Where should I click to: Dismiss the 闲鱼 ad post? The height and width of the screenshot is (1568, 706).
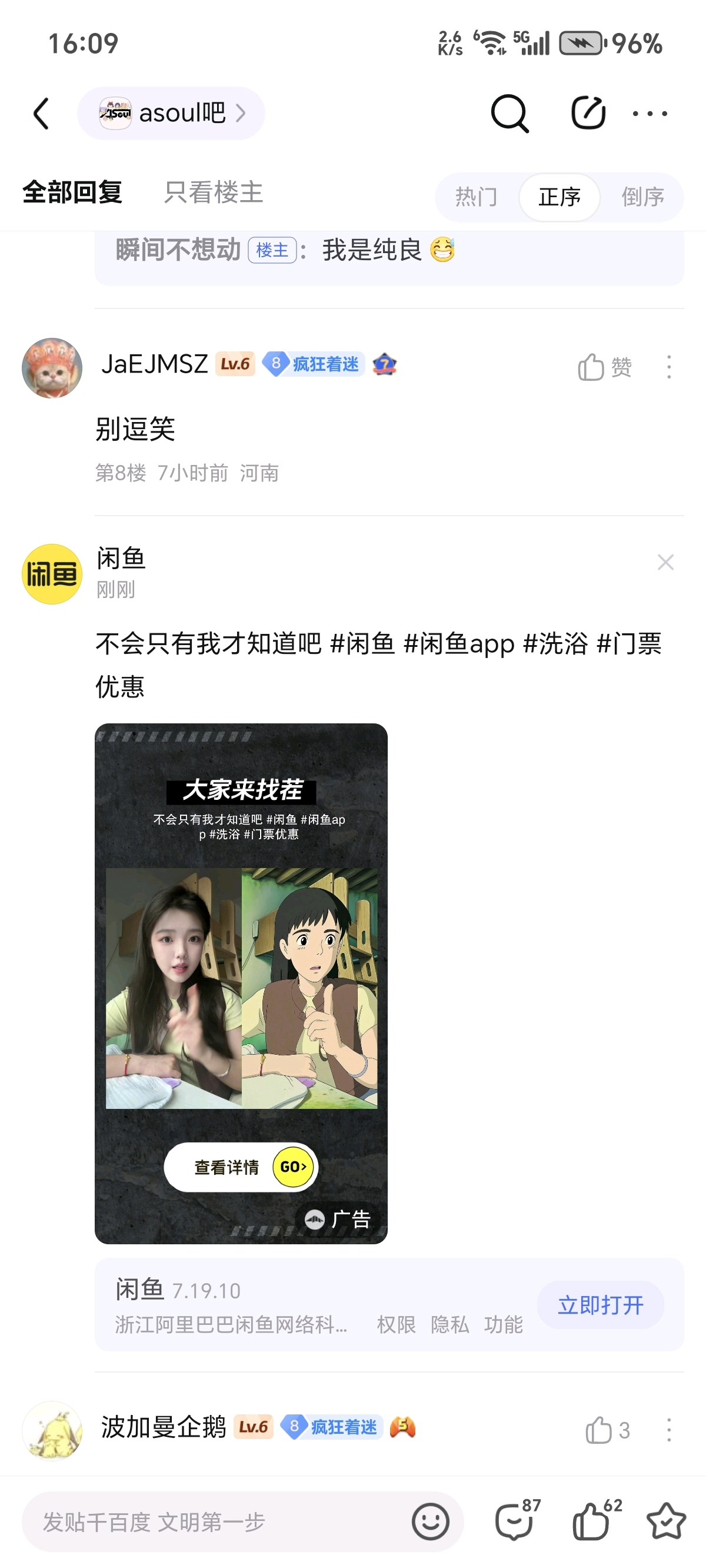click(665, 563)
